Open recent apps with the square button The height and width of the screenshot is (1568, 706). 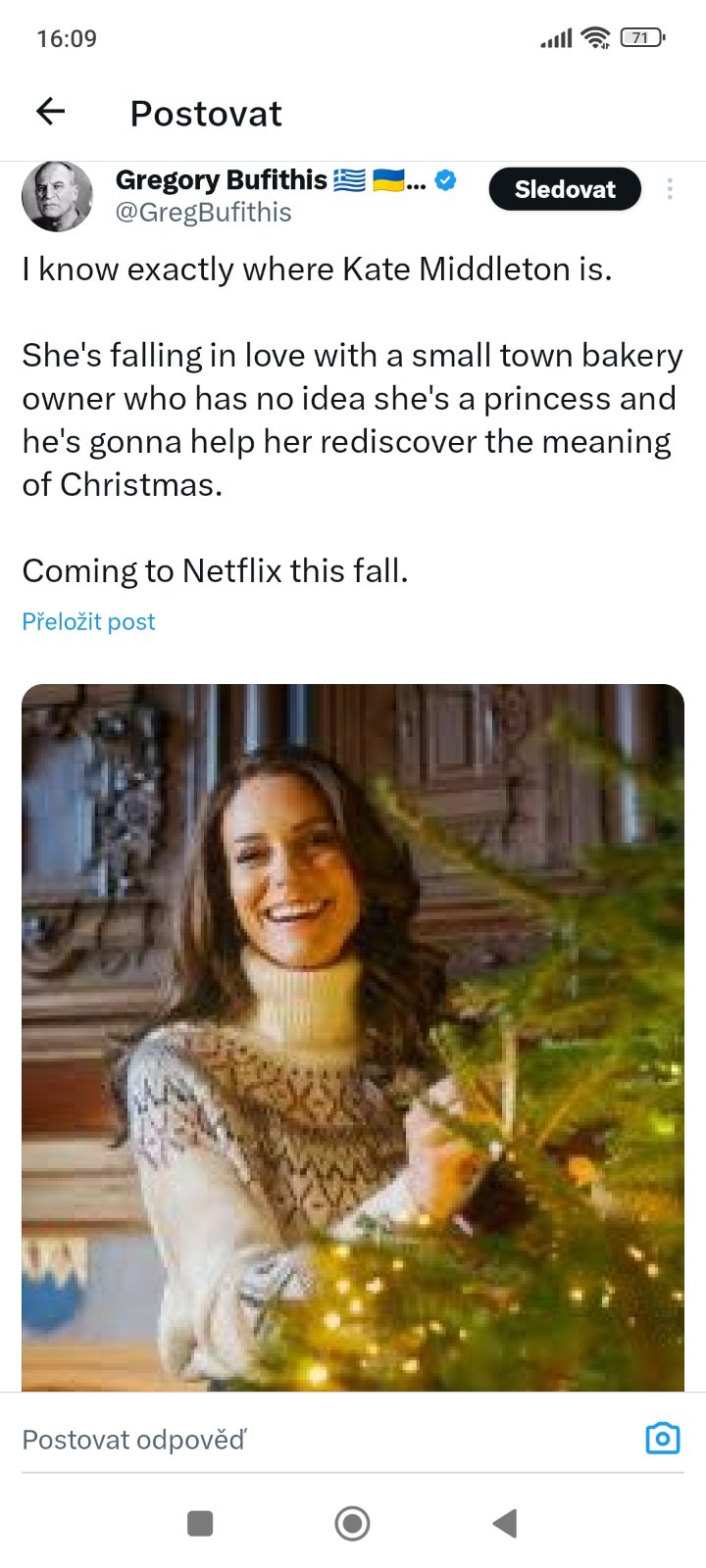(200, 1523)
